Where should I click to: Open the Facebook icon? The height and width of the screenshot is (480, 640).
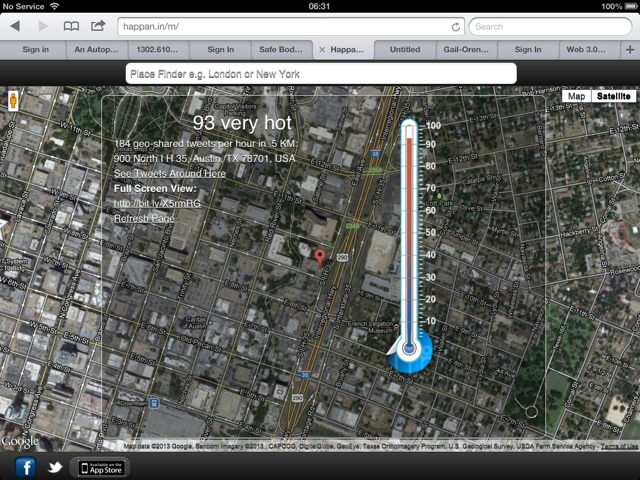click(25, 467)
